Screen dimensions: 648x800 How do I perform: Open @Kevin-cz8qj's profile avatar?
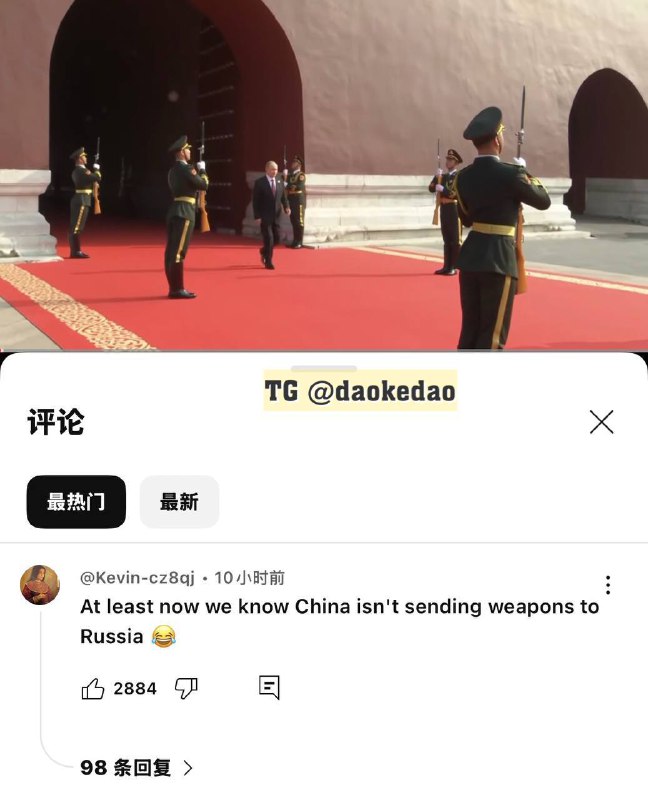point(40,585)
